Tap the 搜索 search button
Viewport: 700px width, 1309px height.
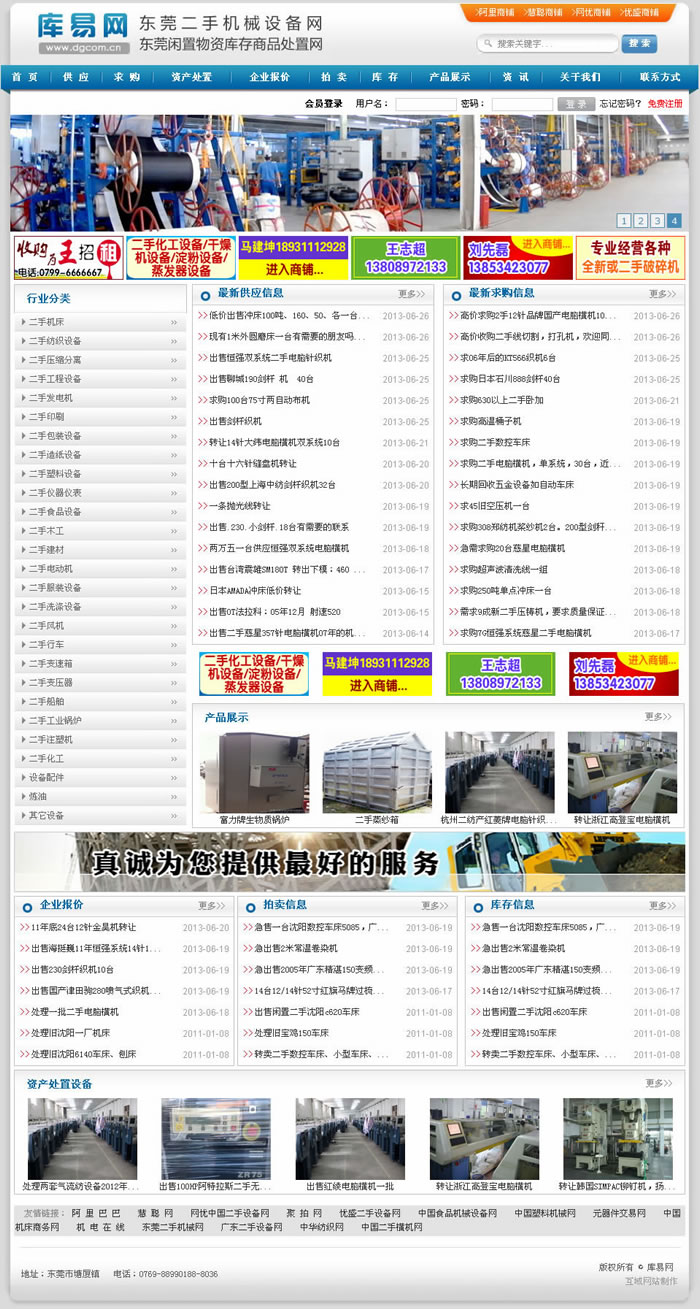click(639, 44)
